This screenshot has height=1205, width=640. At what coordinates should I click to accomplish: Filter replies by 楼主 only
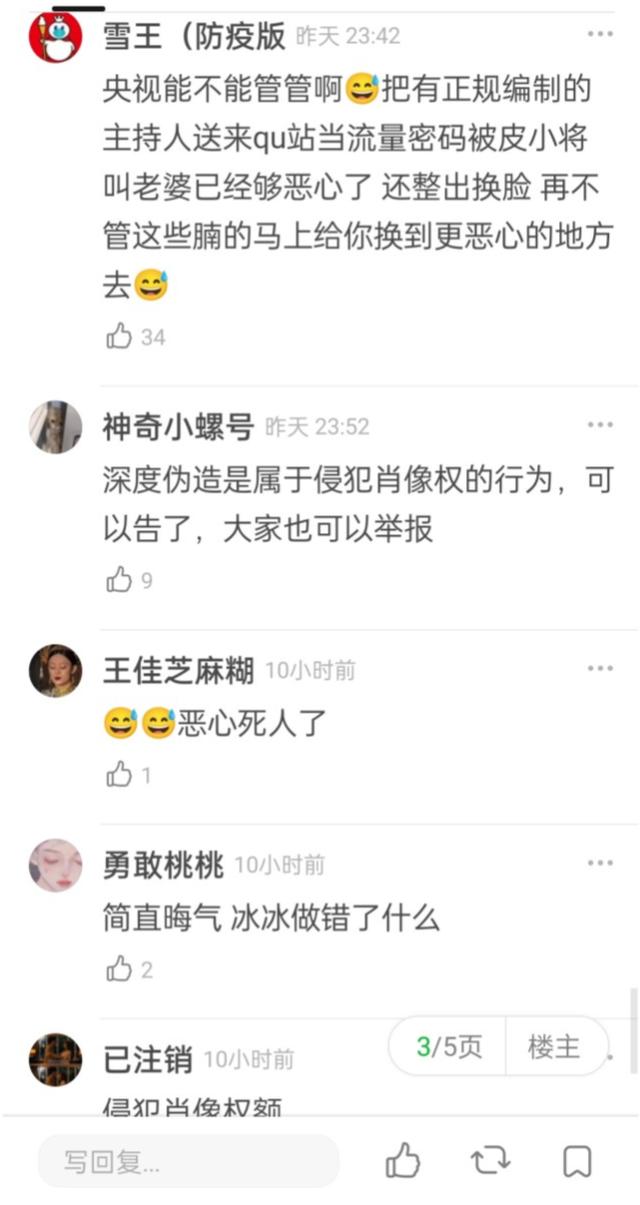pyautogui.click(x=554, y=1046)
